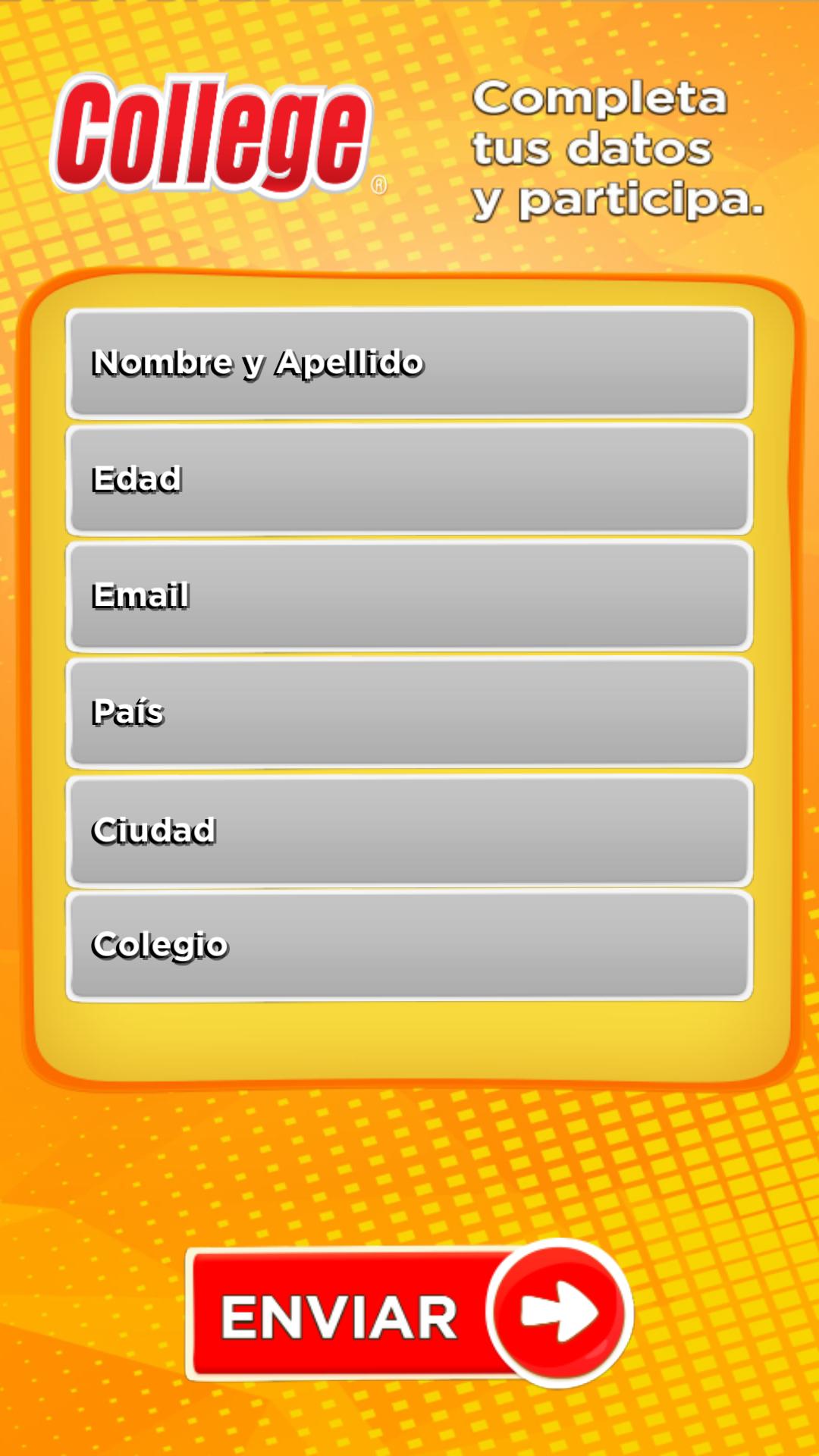Select the Edad input field
Image resolution: width=819 pixels, height=1456 pixels.
tap(409, 479)
